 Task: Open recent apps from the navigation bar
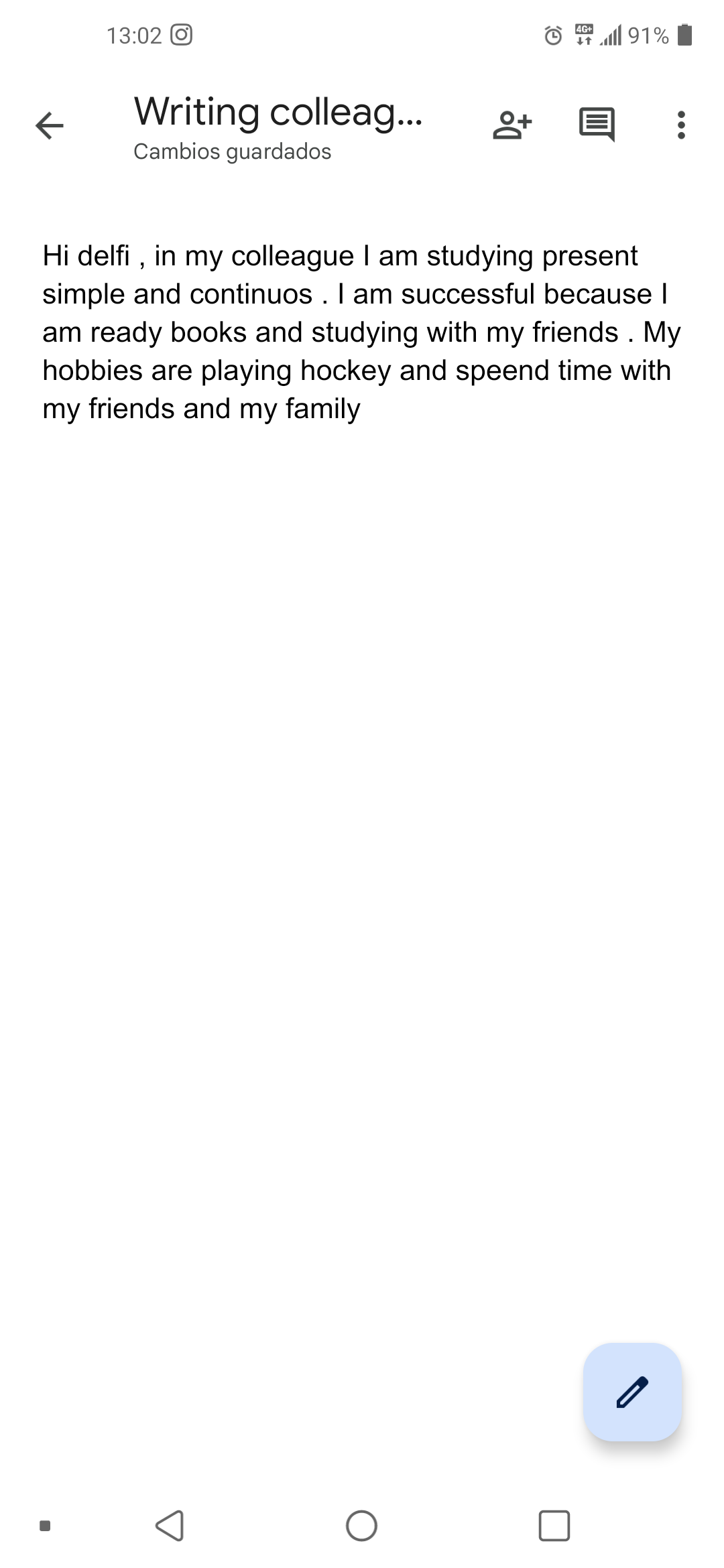pyautogui.click(x=554, y=1526)
